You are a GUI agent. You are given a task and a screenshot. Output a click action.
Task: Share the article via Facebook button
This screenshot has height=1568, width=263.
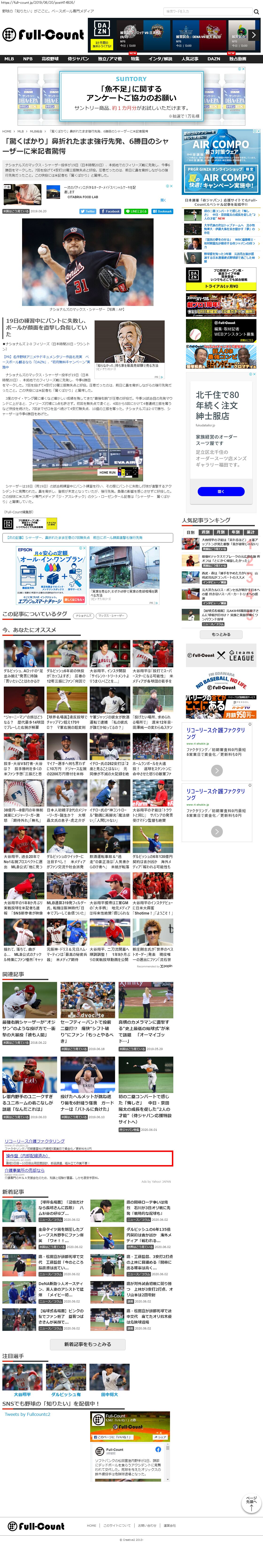pos(110,211)
